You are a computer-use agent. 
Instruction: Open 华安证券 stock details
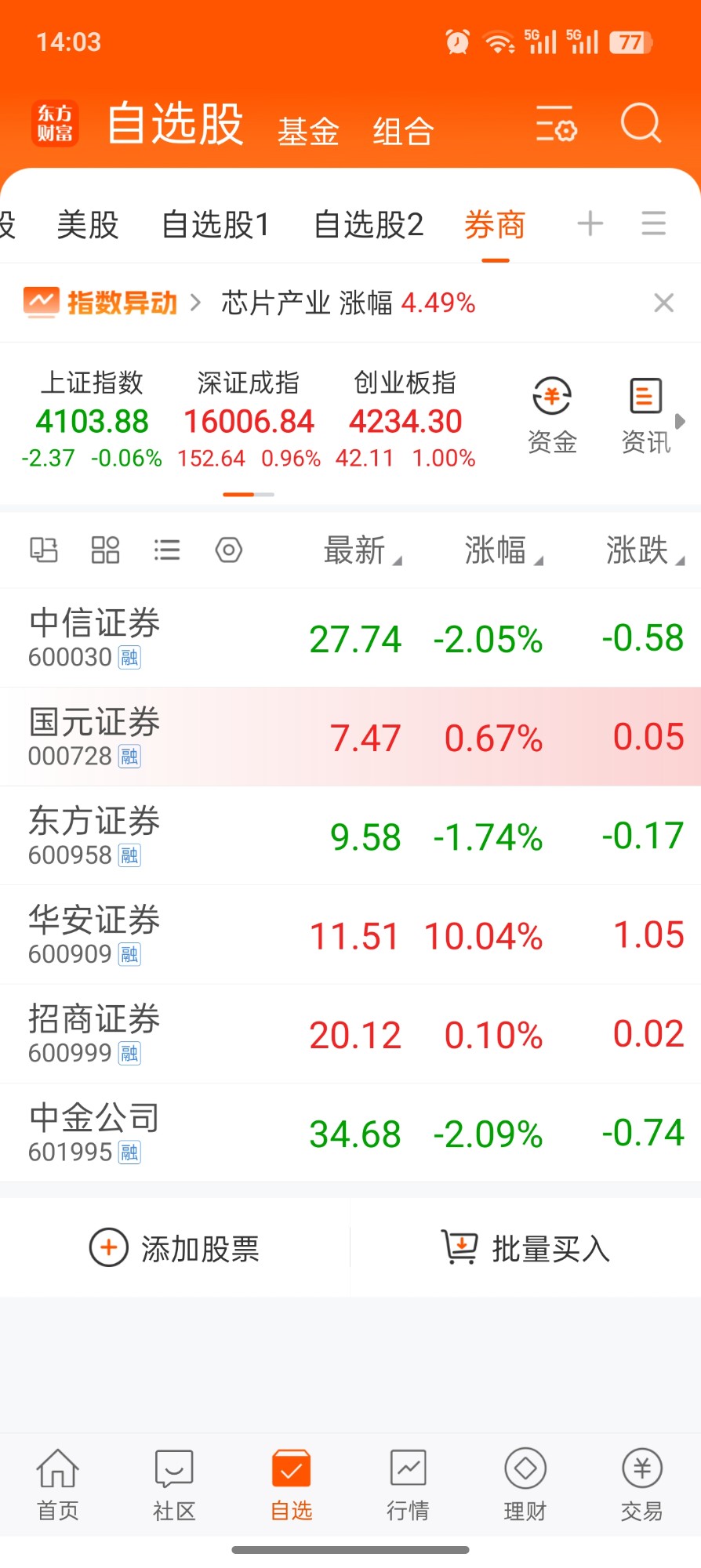coord(350,935)
